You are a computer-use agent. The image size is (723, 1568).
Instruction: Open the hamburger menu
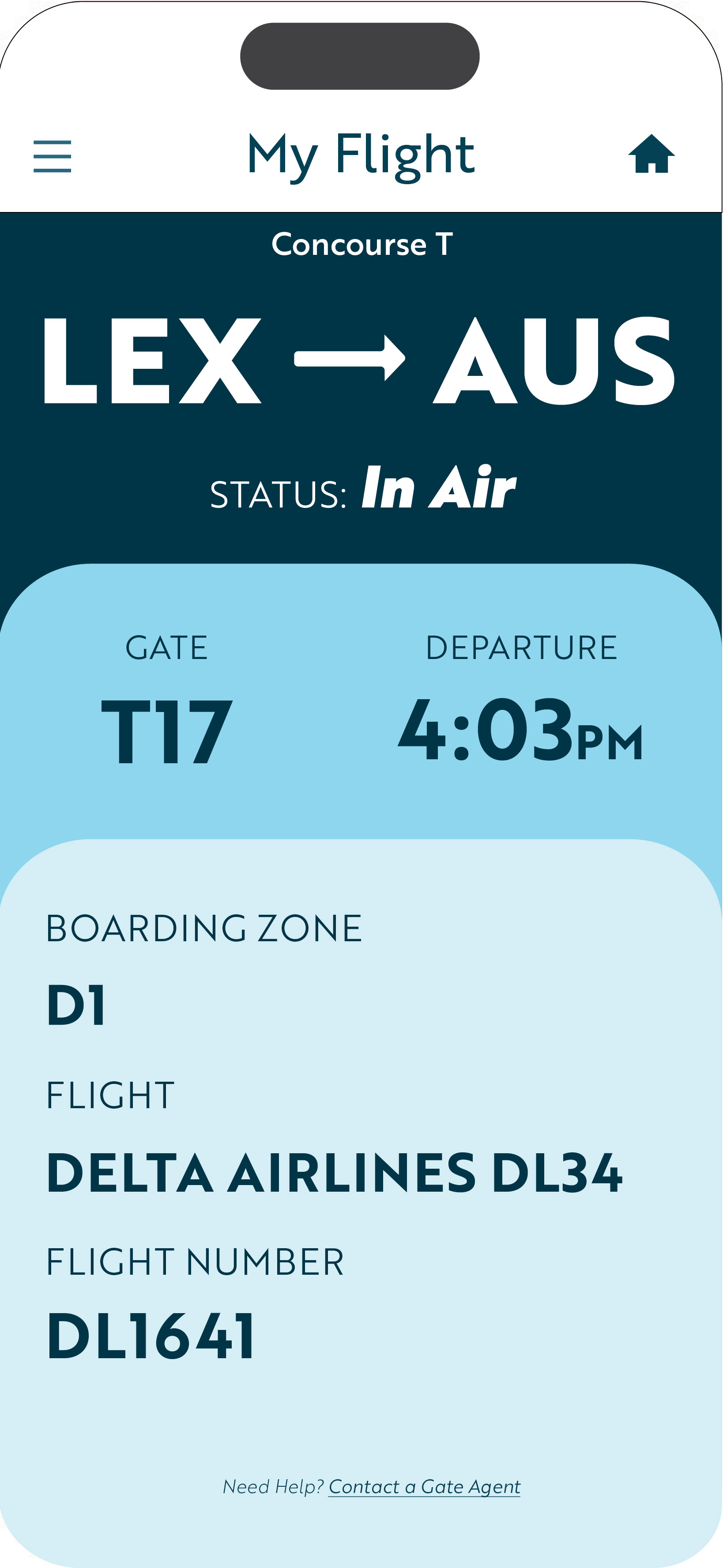52,156
